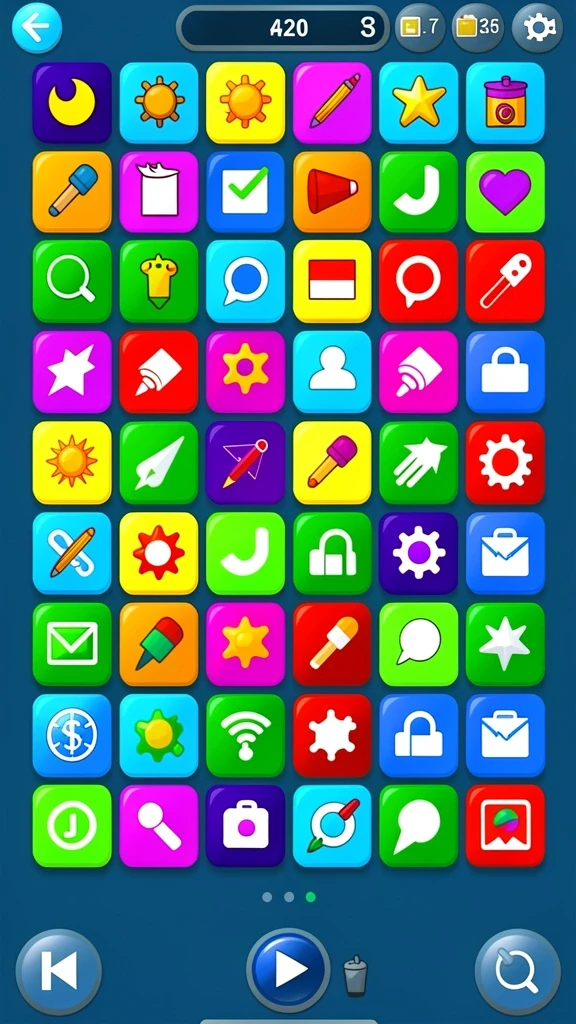Open the magnifier button at bottom right
The height and width of the screenshot is (1024, 576).
(517, 971)
